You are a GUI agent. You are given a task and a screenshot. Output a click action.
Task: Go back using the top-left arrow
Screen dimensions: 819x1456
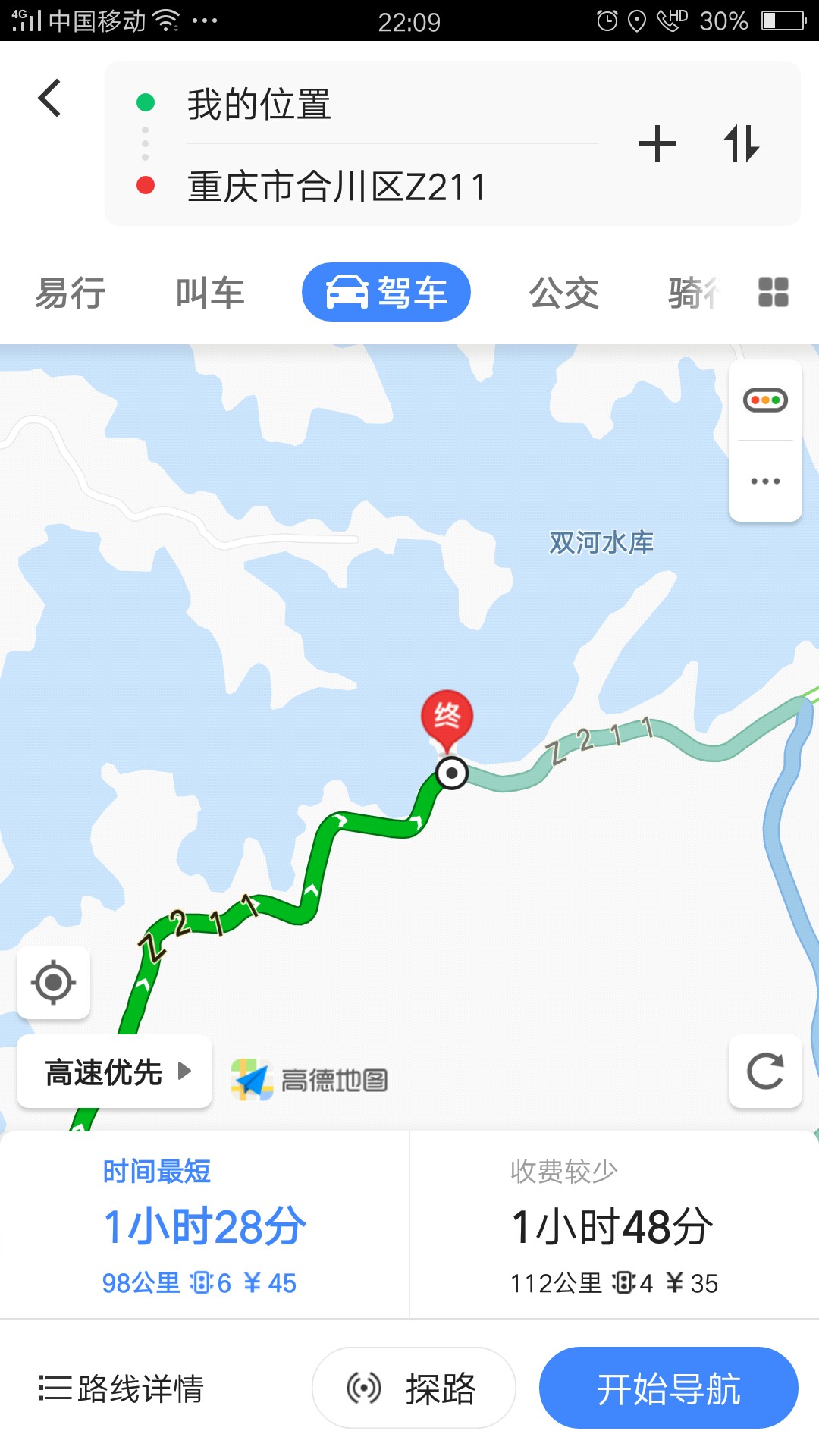pyautogui.click(x=49, y=99)
